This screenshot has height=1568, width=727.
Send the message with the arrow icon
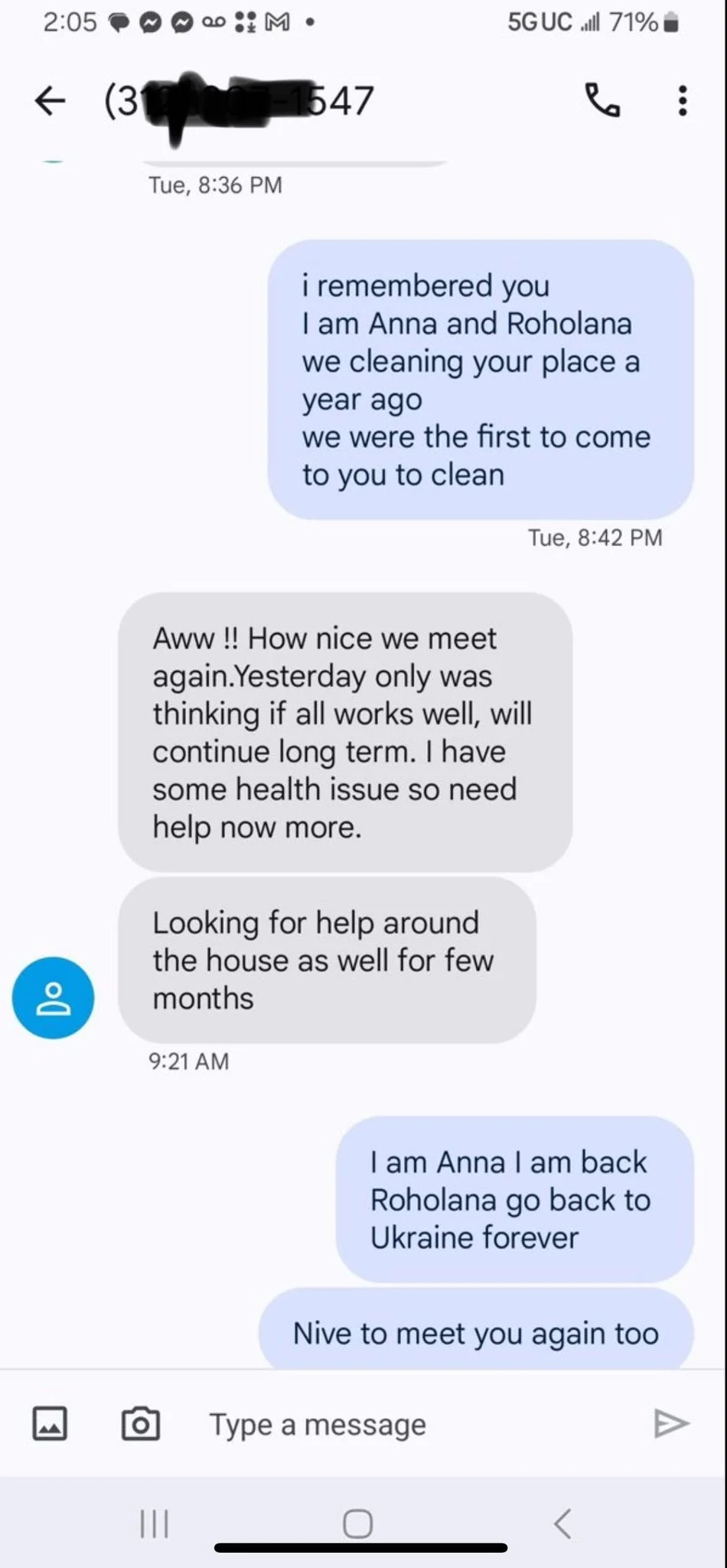pos(671,1424)
